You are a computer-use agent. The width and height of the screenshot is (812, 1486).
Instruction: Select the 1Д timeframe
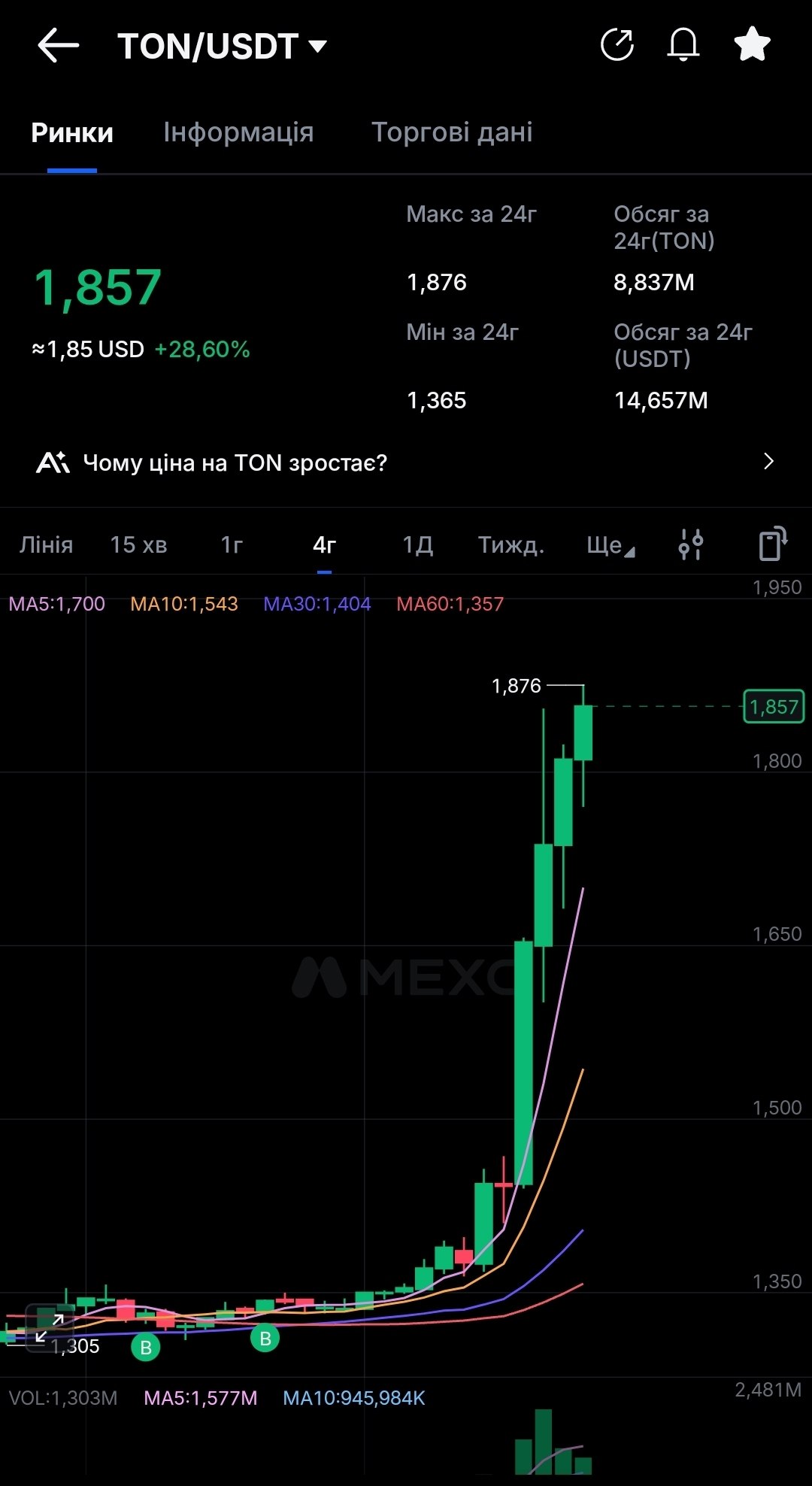[417, 544]
